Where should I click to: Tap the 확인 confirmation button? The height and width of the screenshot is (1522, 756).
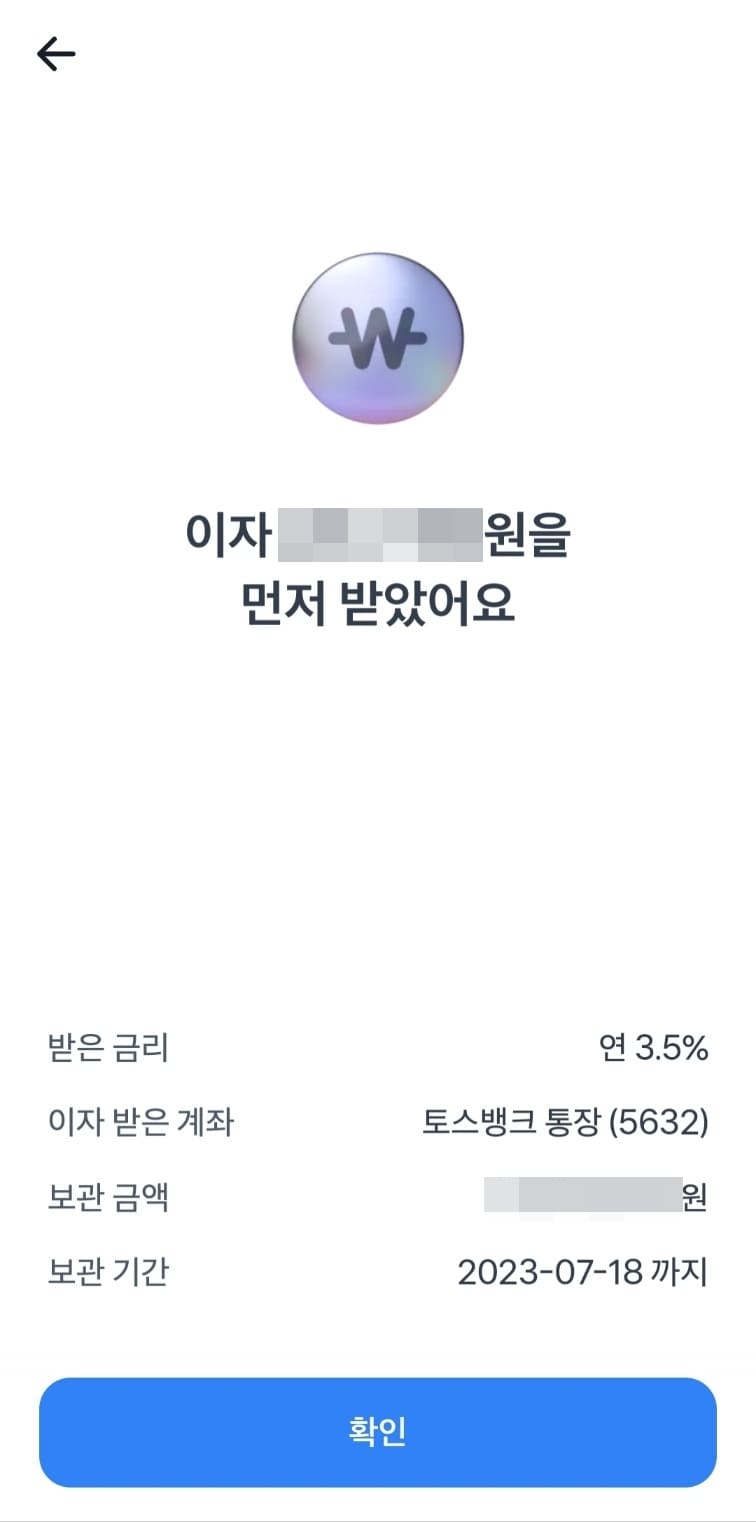click(377, 1430)
